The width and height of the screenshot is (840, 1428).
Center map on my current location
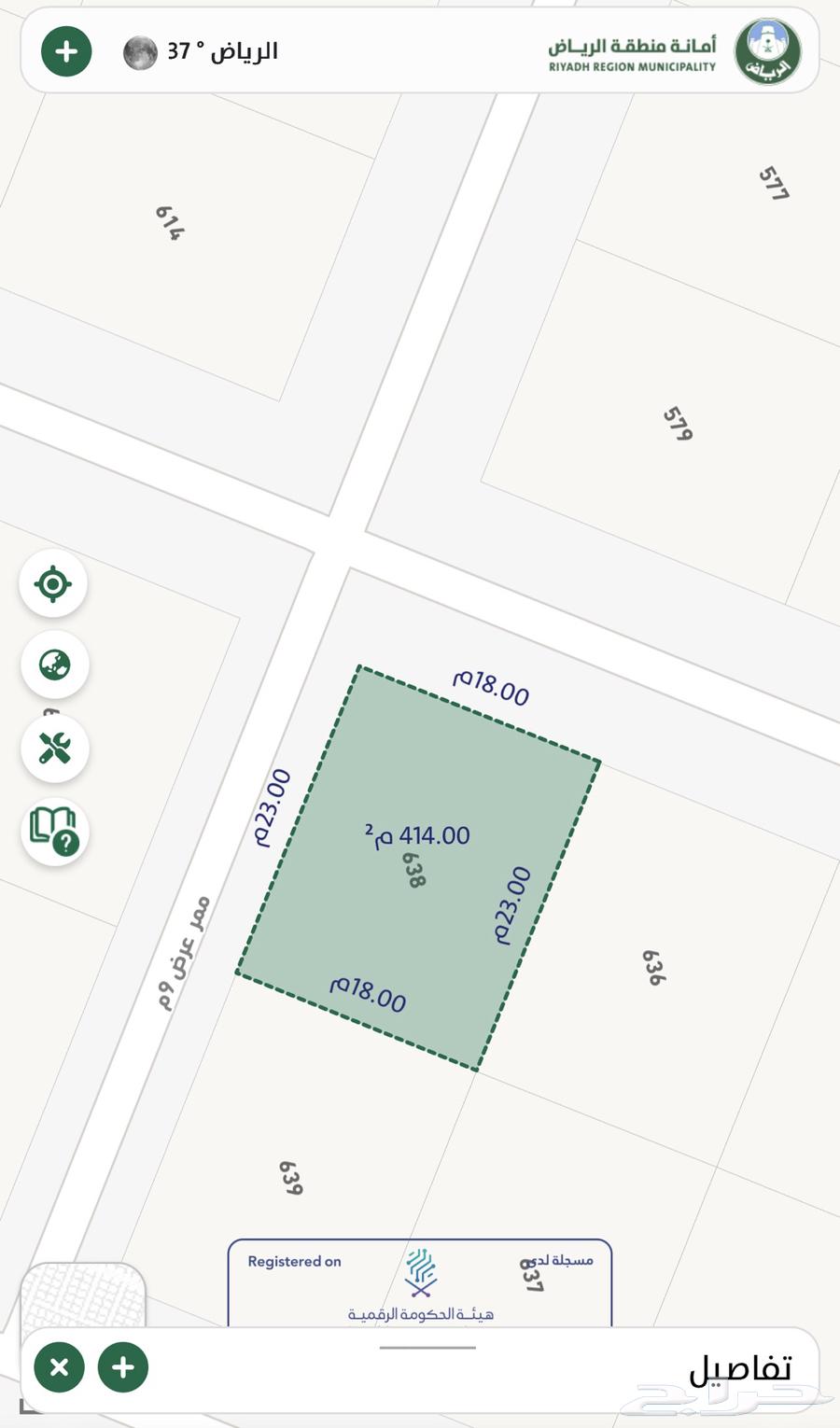click(x=53, y=584)
